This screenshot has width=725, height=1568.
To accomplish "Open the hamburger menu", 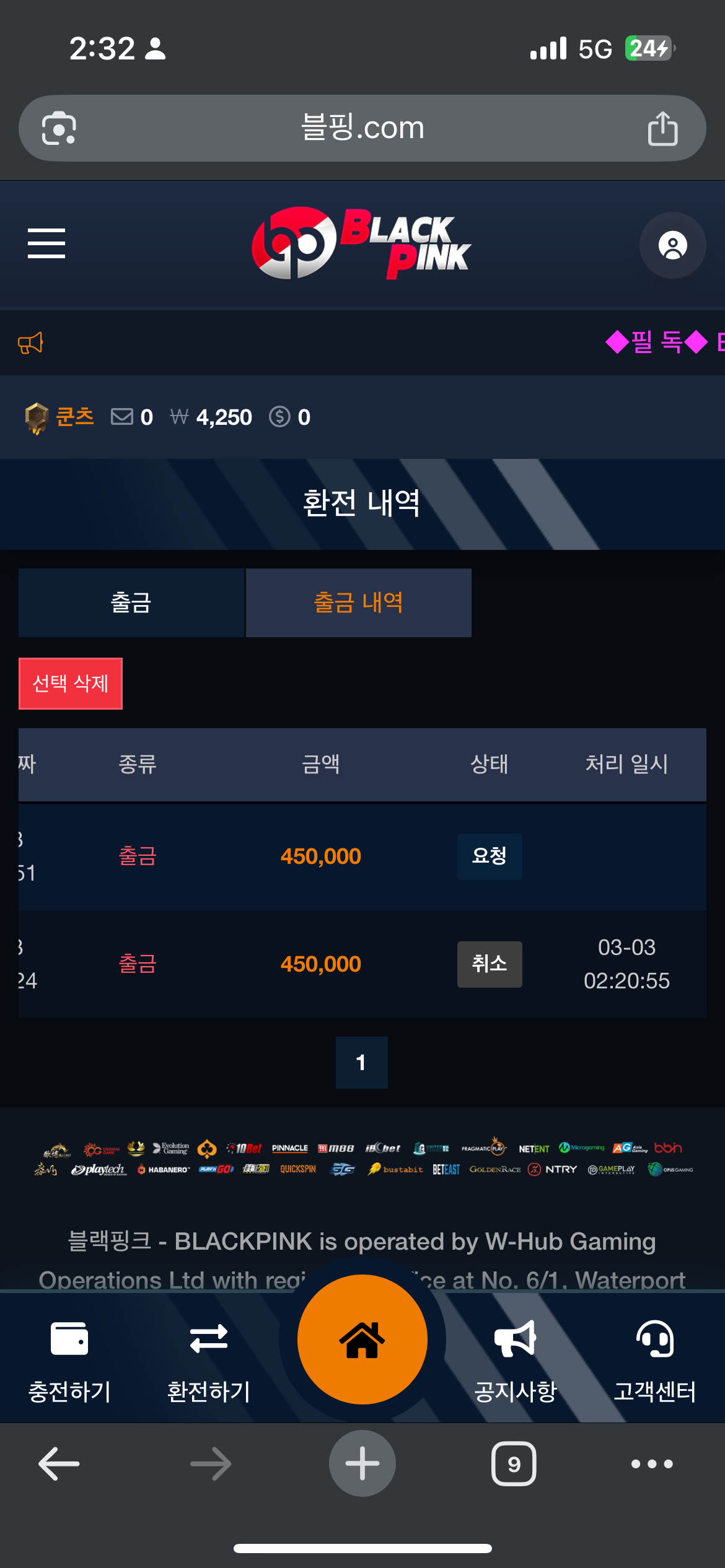I will click(46, 243).
